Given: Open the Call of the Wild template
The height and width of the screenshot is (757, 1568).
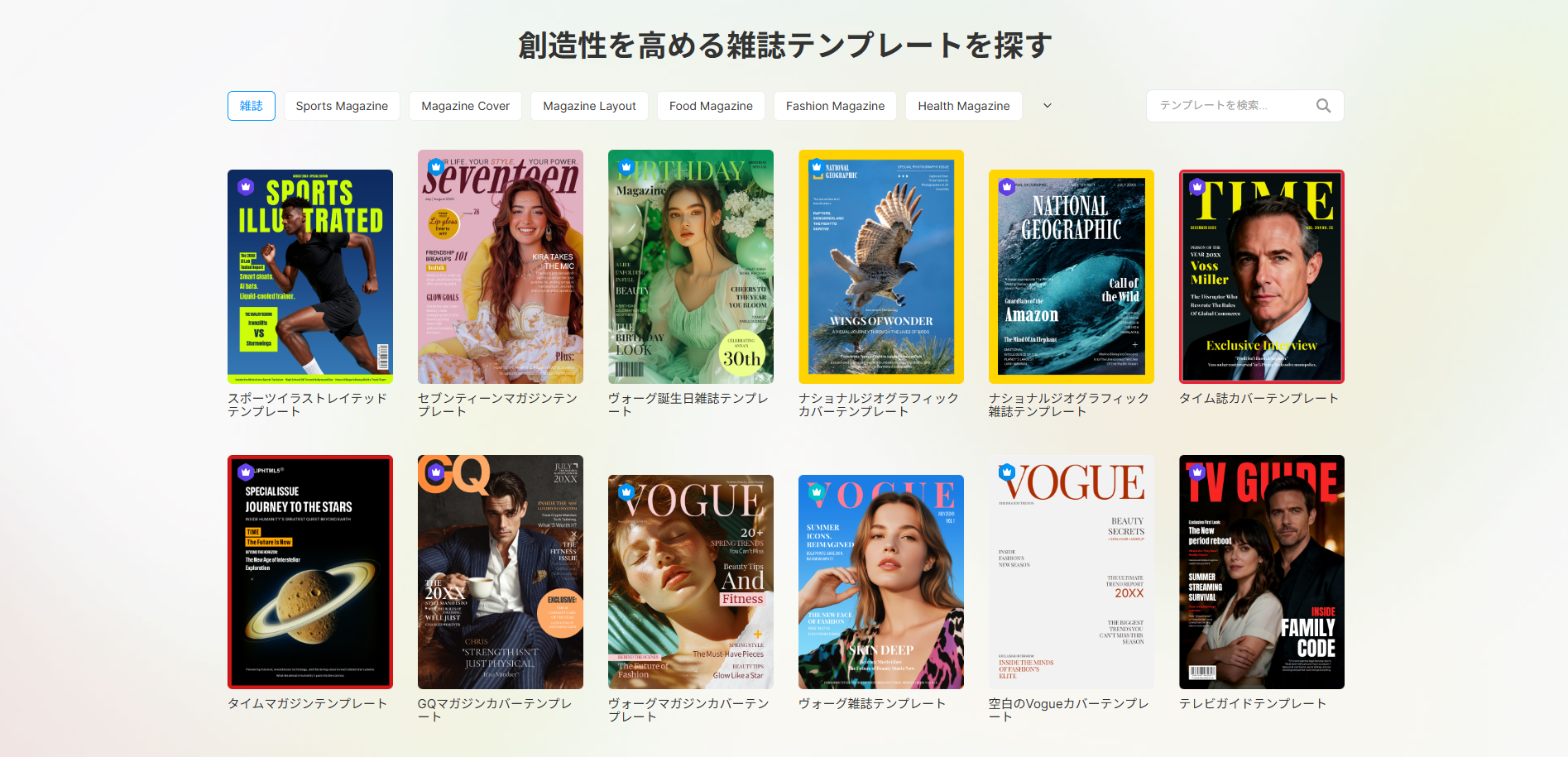Looking at the screenshot, I should click(1072, 276).
